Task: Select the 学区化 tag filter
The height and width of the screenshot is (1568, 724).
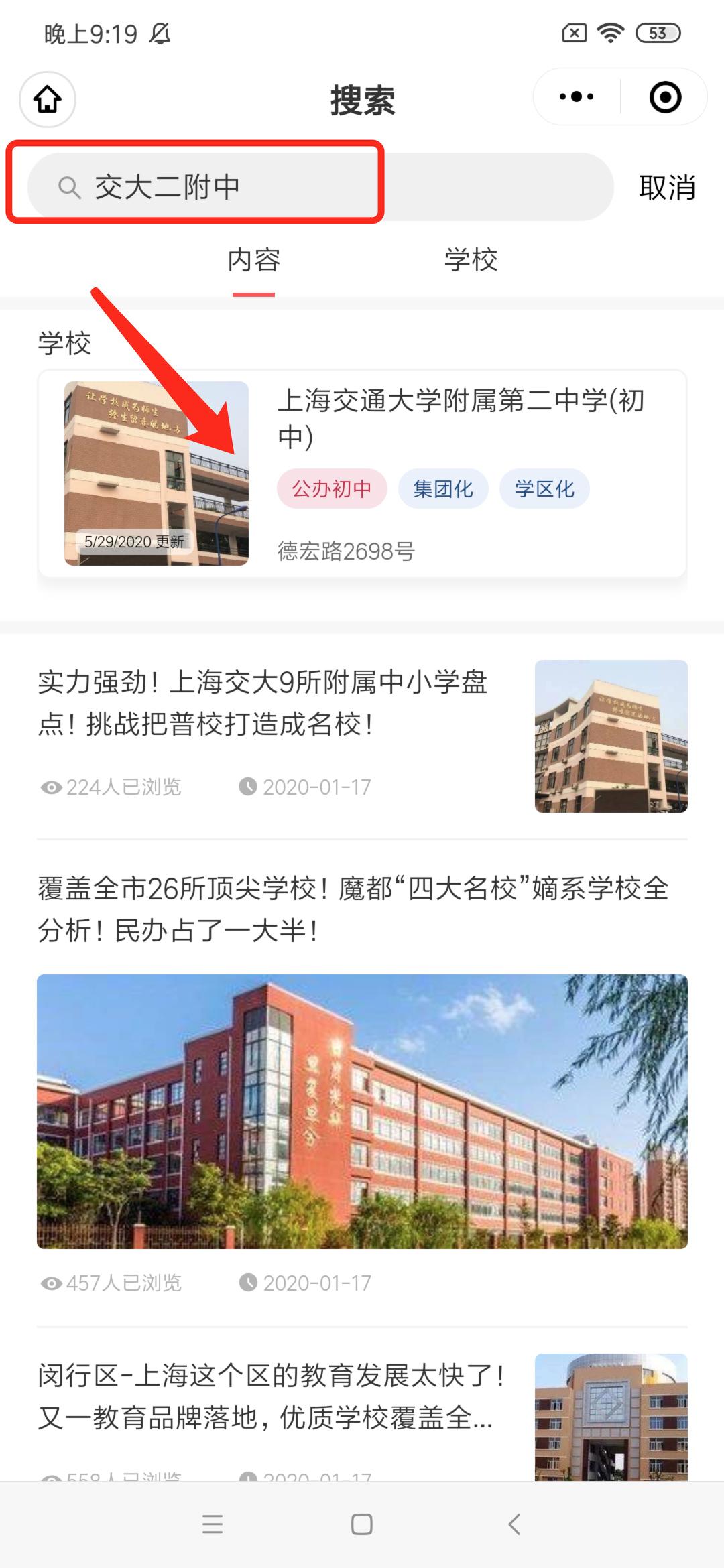Action: tap(544, 488)
